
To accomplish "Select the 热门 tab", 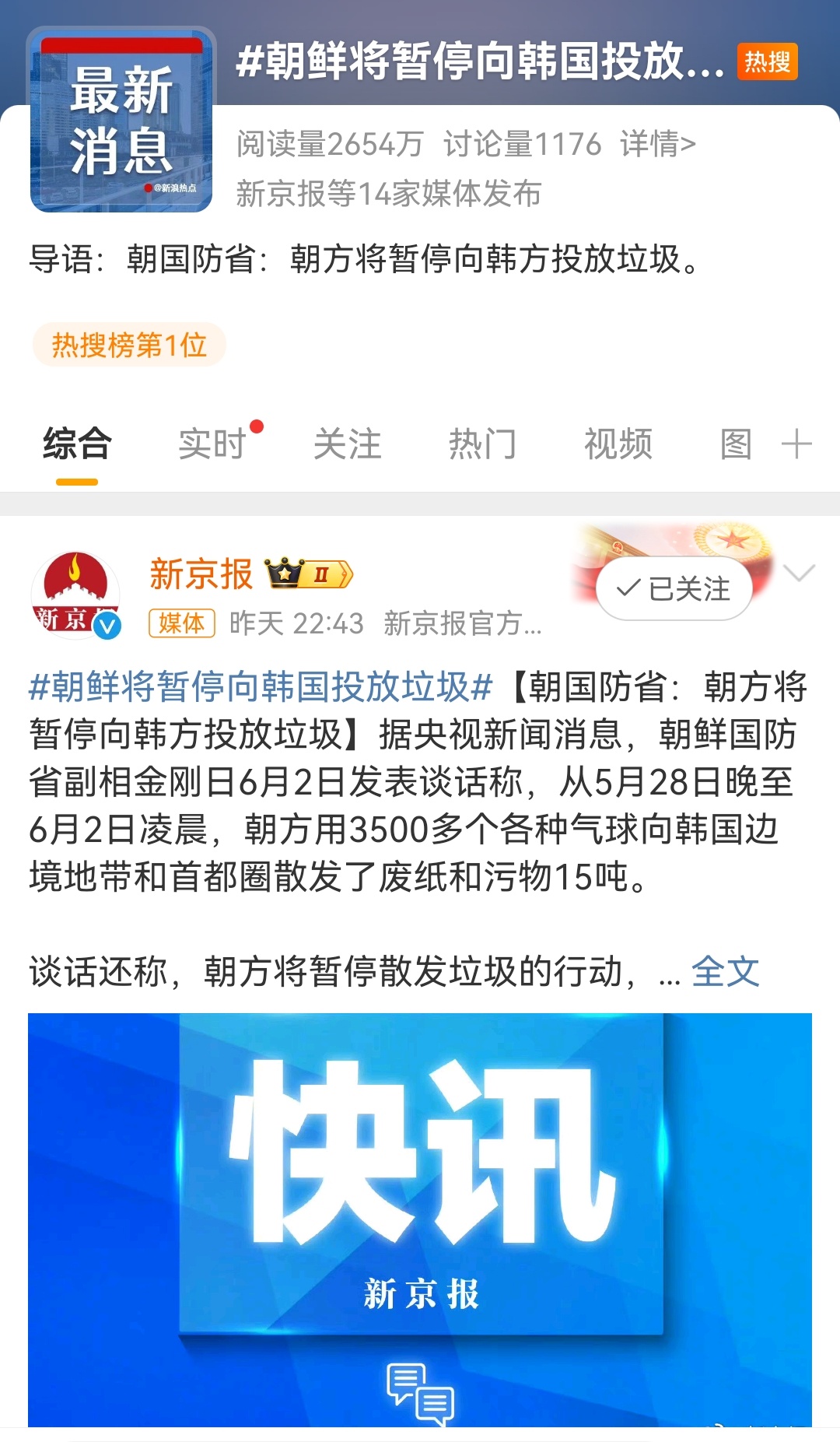I will pos(482,444).
